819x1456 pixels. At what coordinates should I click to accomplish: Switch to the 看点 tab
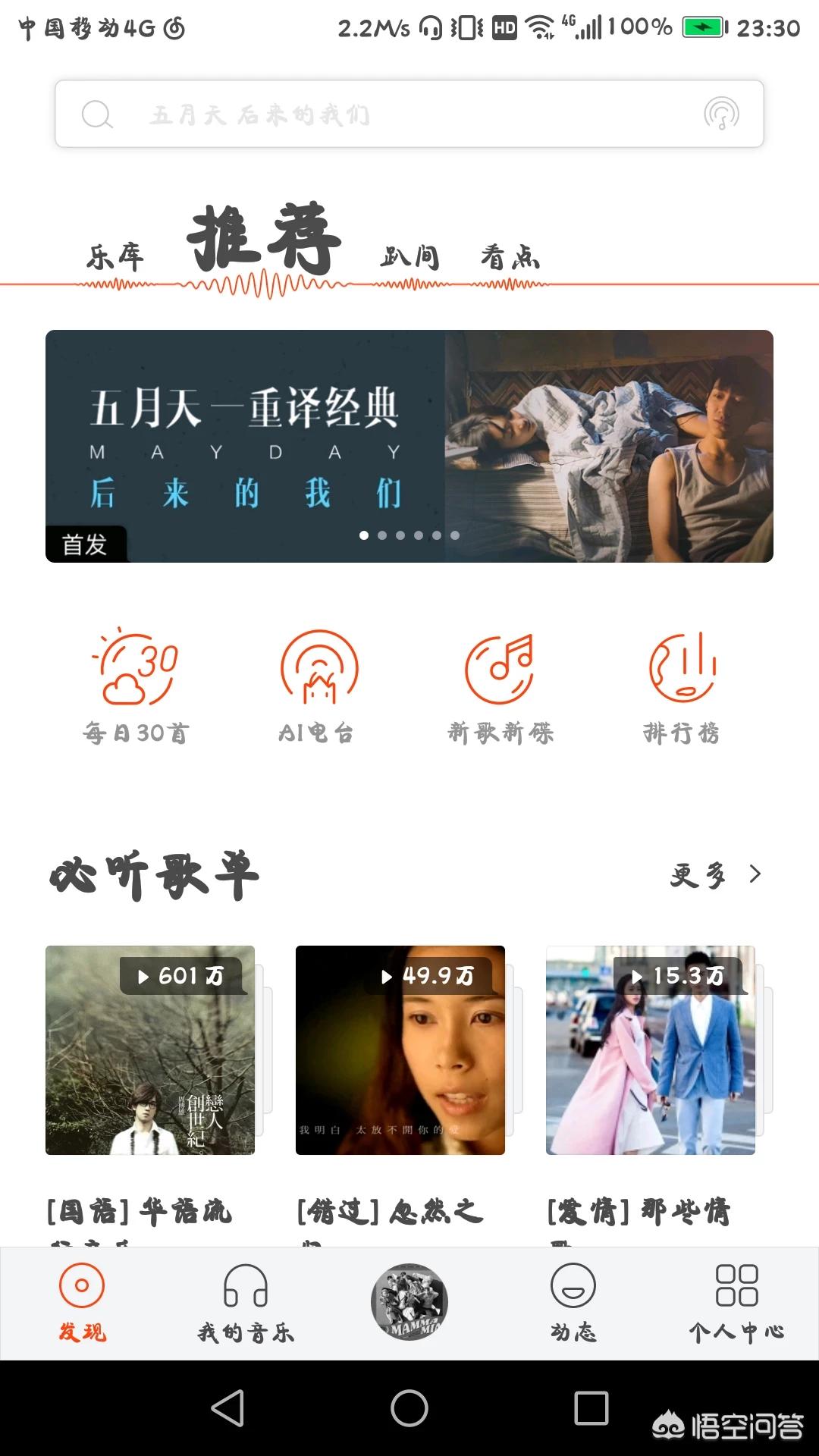510,258
